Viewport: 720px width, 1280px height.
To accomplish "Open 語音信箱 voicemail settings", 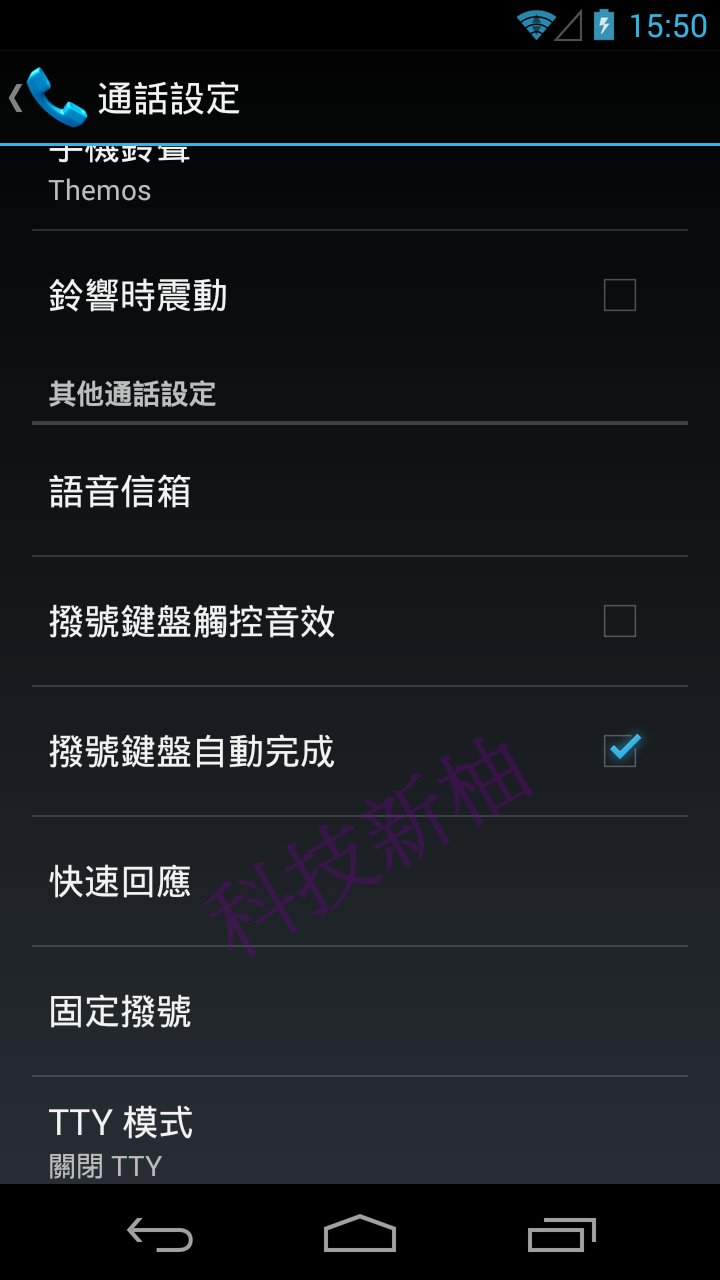I will click(x=360, y=492).
